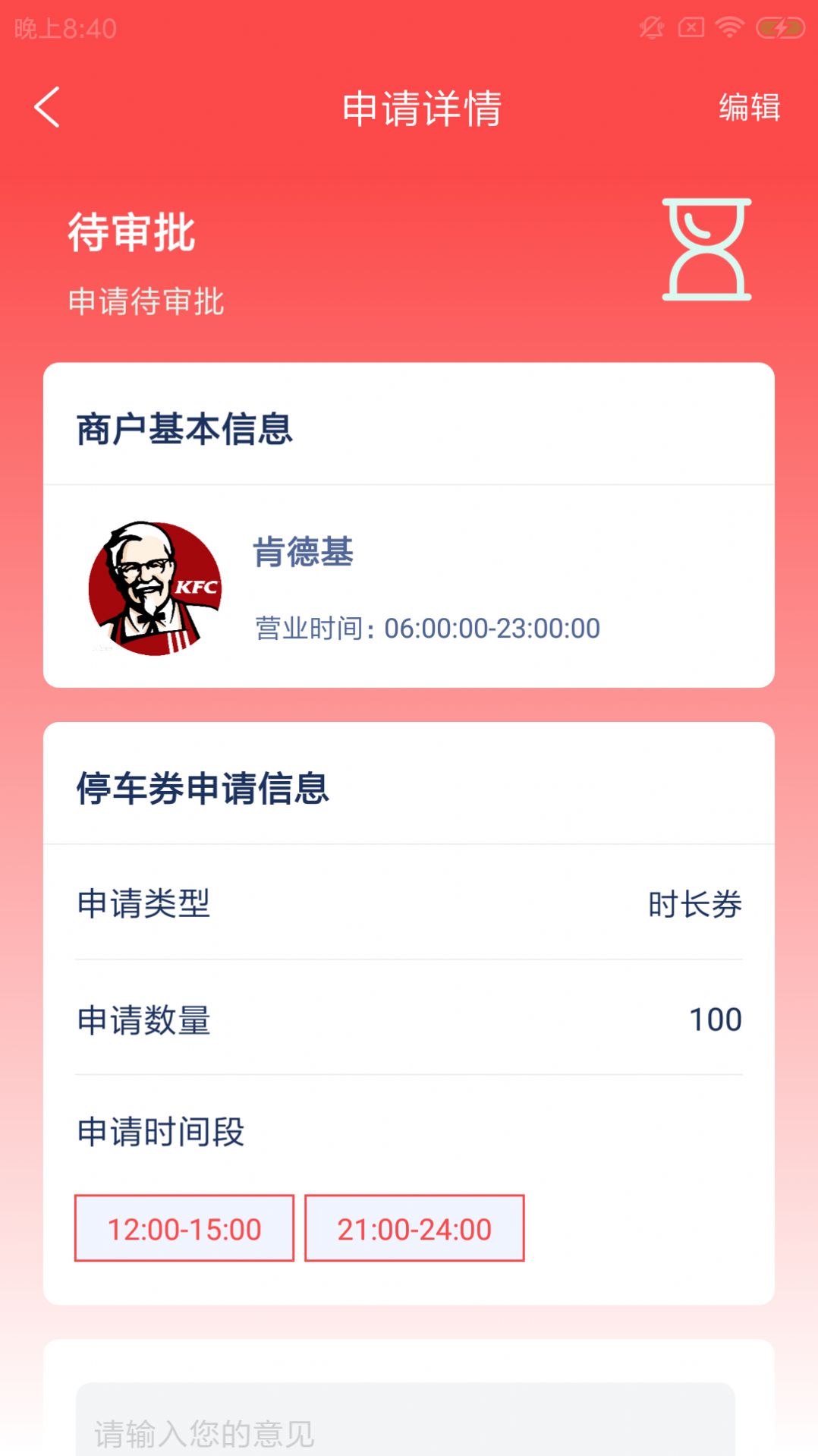This screenshot has height=1456, width=818.
Task: Select the 21:00-24:00 time slot
Action: tap(414, 1228)
